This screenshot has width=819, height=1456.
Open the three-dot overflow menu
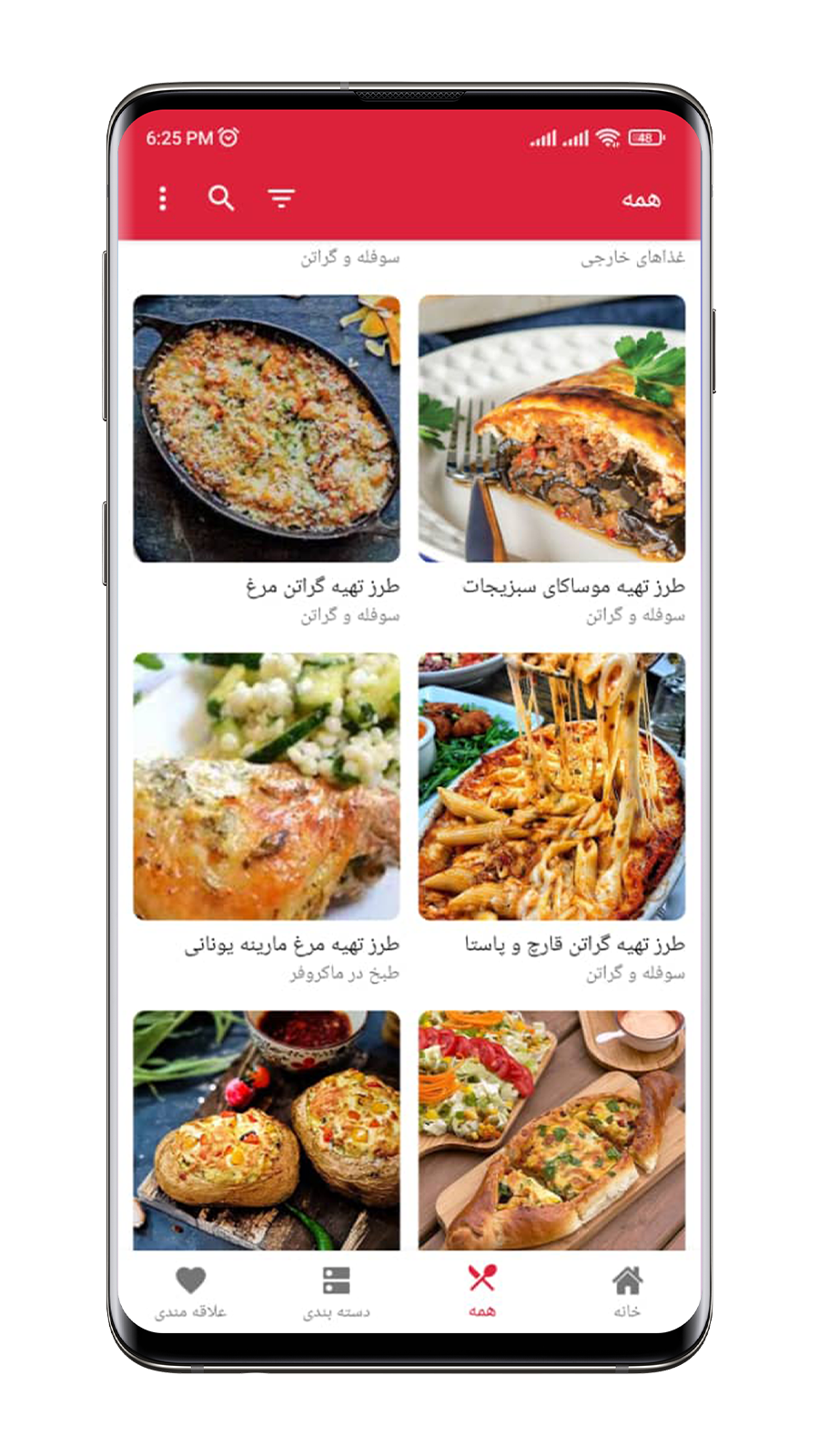coord(163,198)
